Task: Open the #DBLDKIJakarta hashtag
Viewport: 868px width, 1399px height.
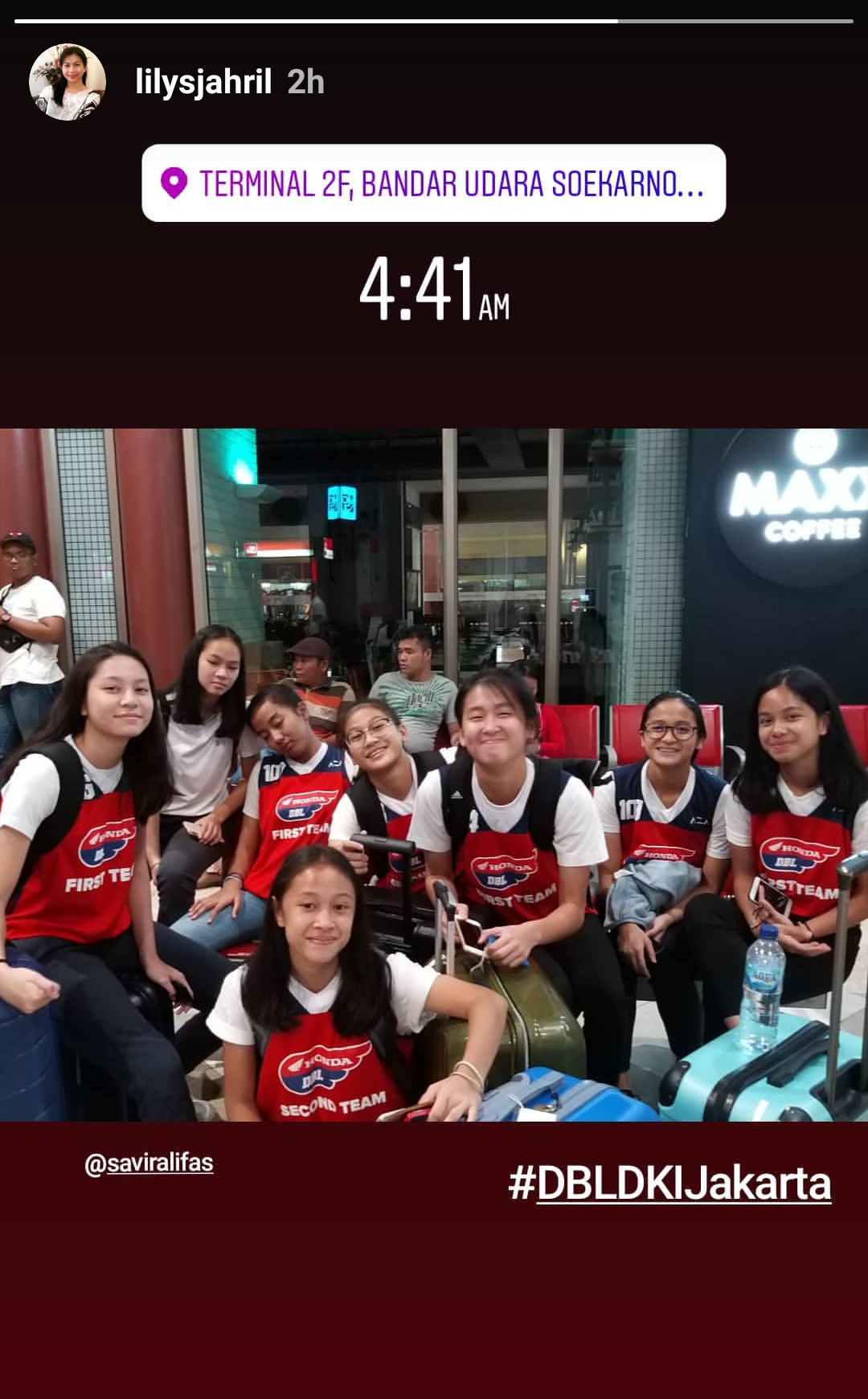Action: click(669, 1184)
